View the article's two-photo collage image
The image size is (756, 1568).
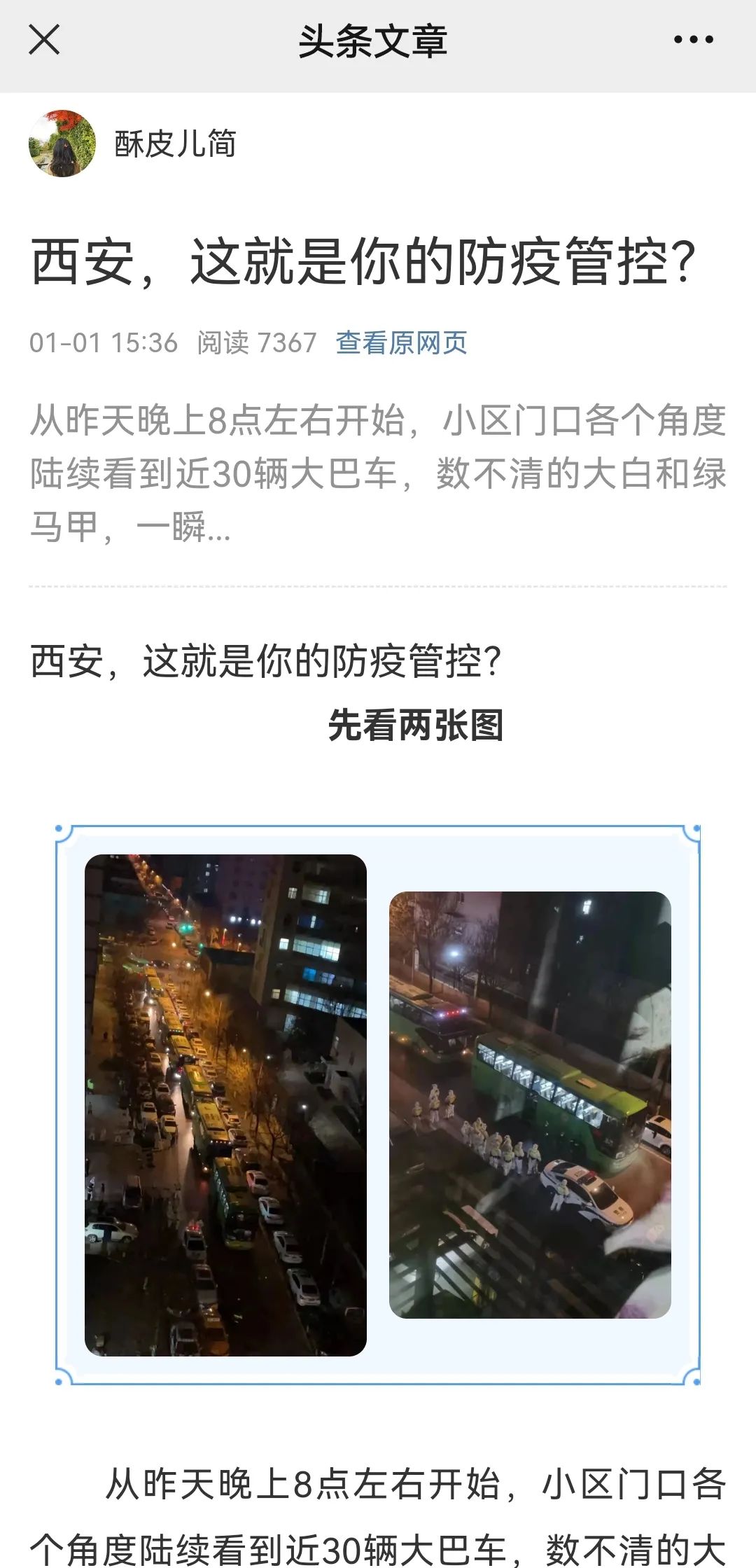click(378, 1104)
